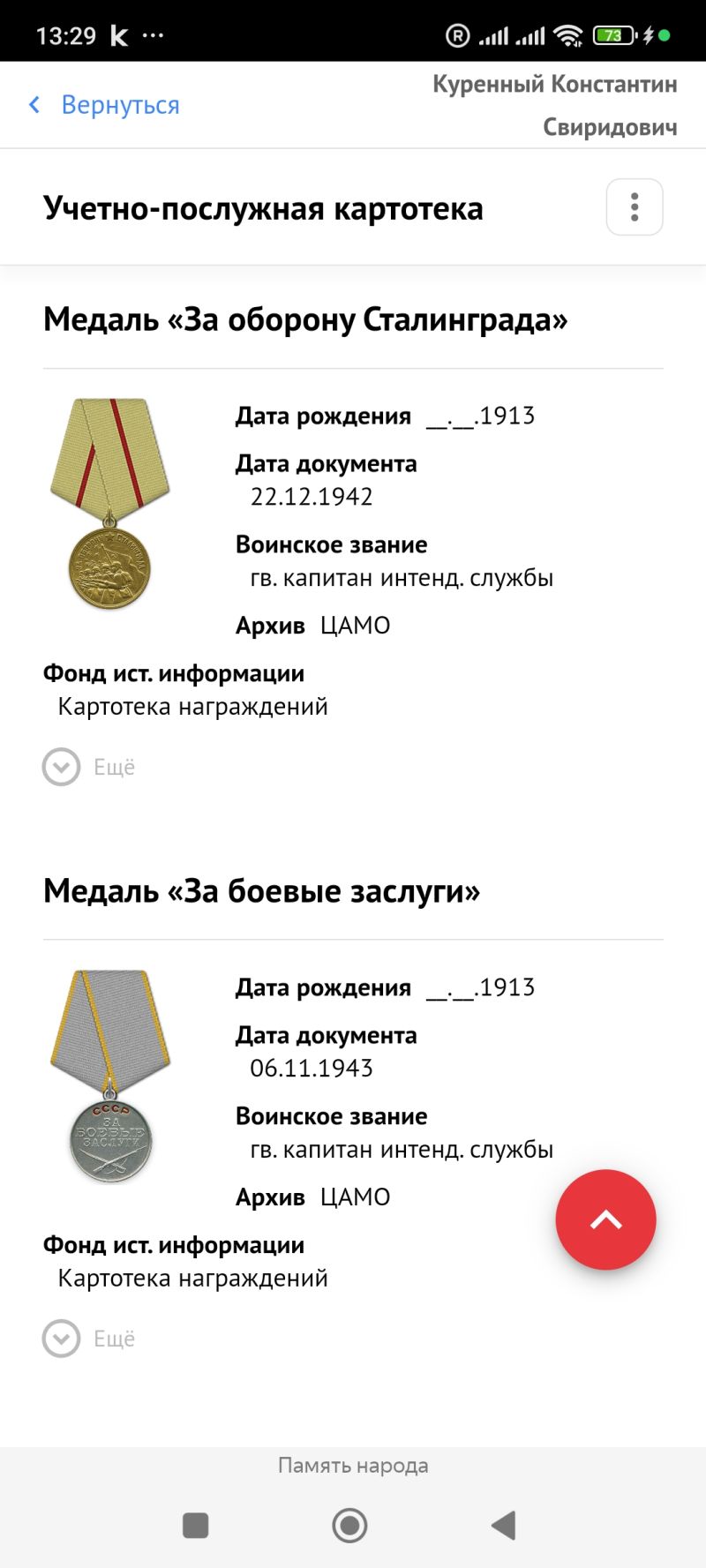Go back with the Вернуться link
This screenshot has height=1568, width=706.
[x=104, y=105]
